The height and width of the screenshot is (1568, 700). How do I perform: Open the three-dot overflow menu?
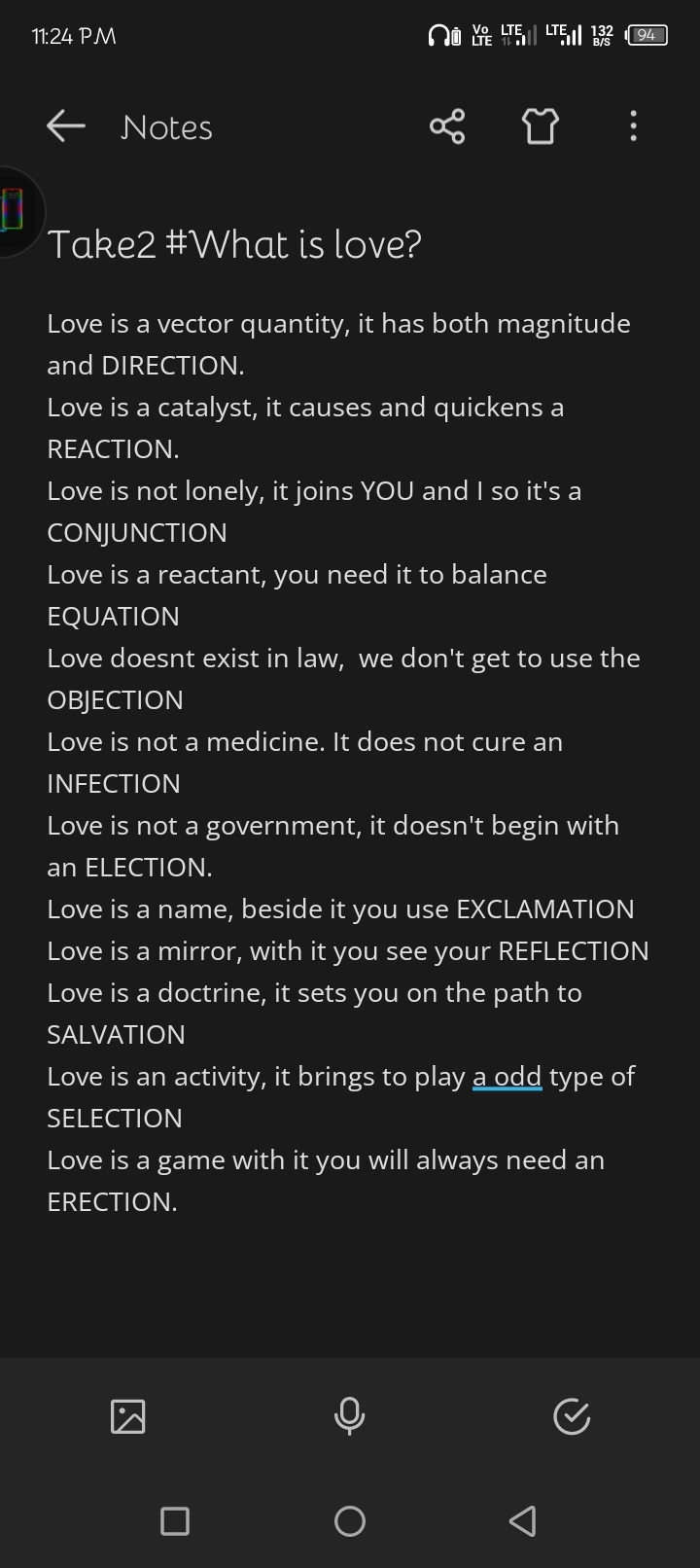pos(633,126)
